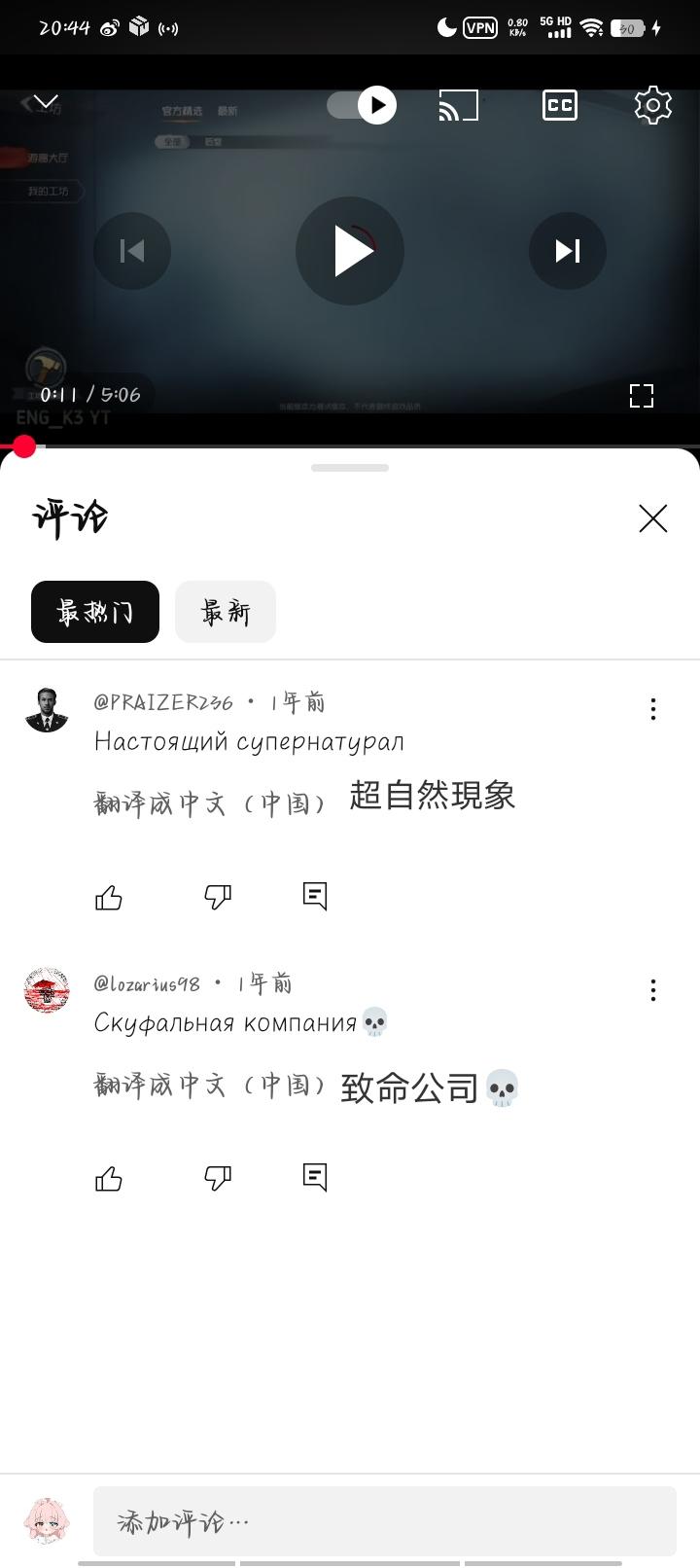Switch to the 最新 comments tab
The height and width of the screenshot is (1568, 700).
tap(225, 612)
